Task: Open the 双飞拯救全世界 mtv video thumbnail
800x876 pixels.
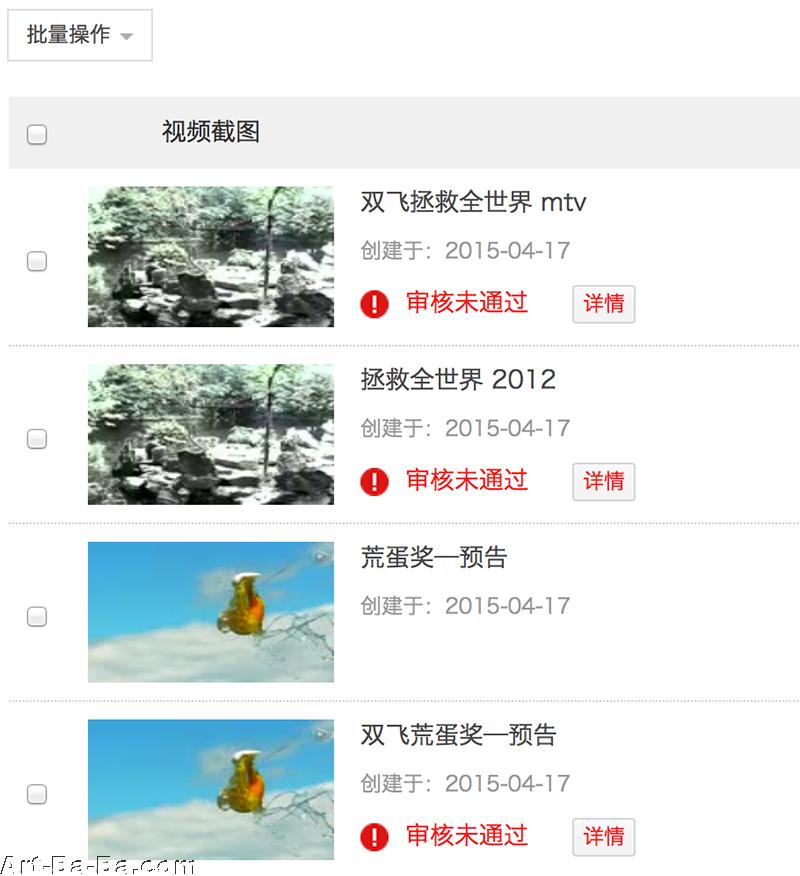Action: pos(211,257)
